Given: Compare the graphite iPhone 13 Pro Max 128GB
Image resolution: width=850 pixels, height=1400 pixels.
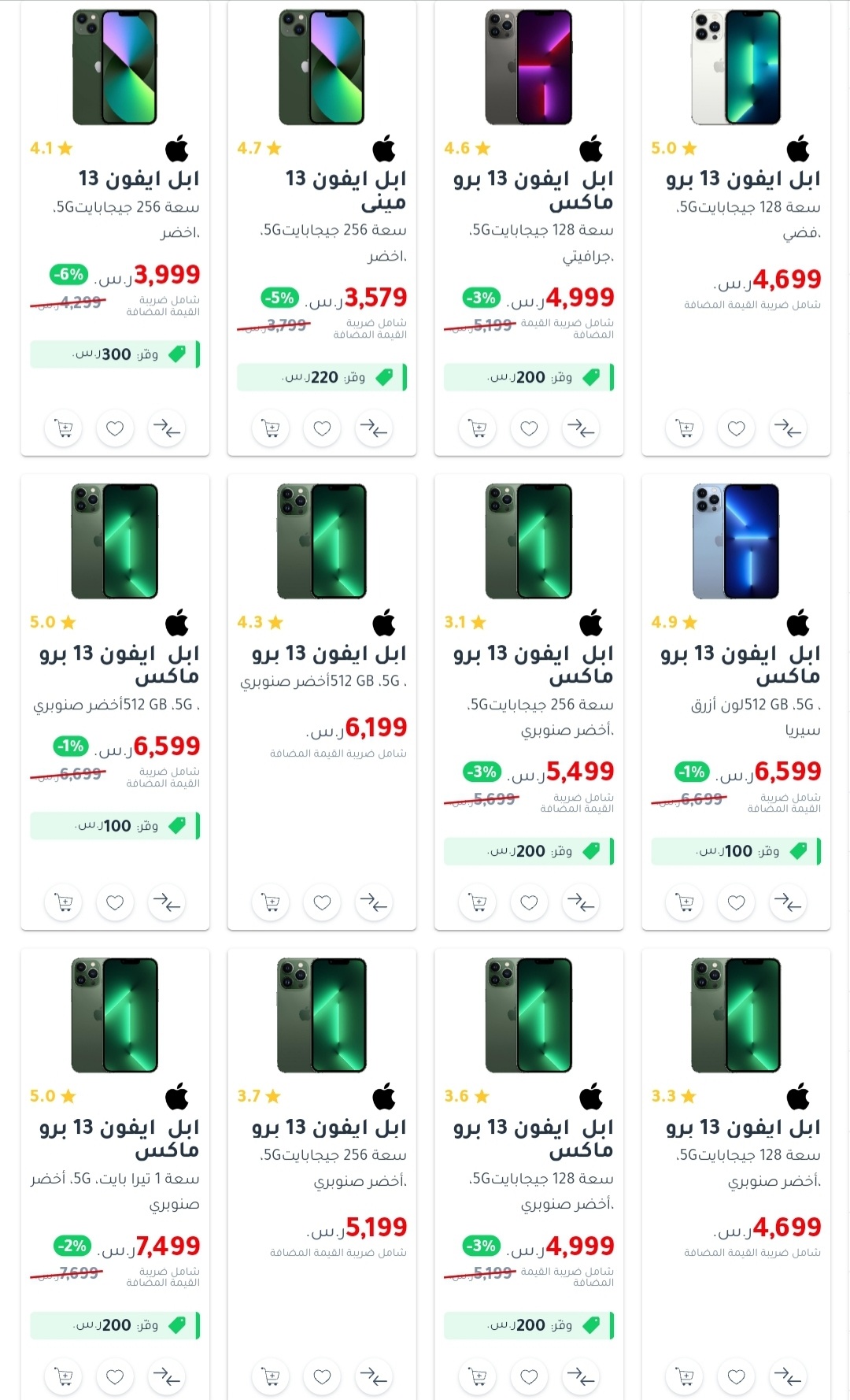Looking at the screenshot, I should click(x=581, y=429).
